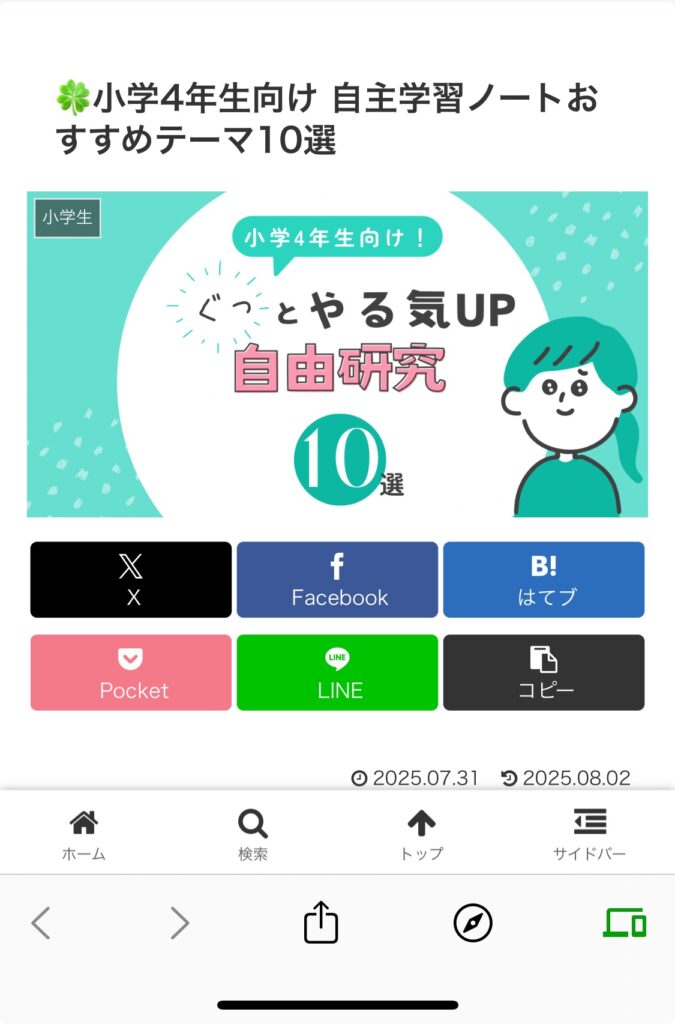Open the サイドバー menu
The width and height of the screenshot is (675, 1024).
590,834
